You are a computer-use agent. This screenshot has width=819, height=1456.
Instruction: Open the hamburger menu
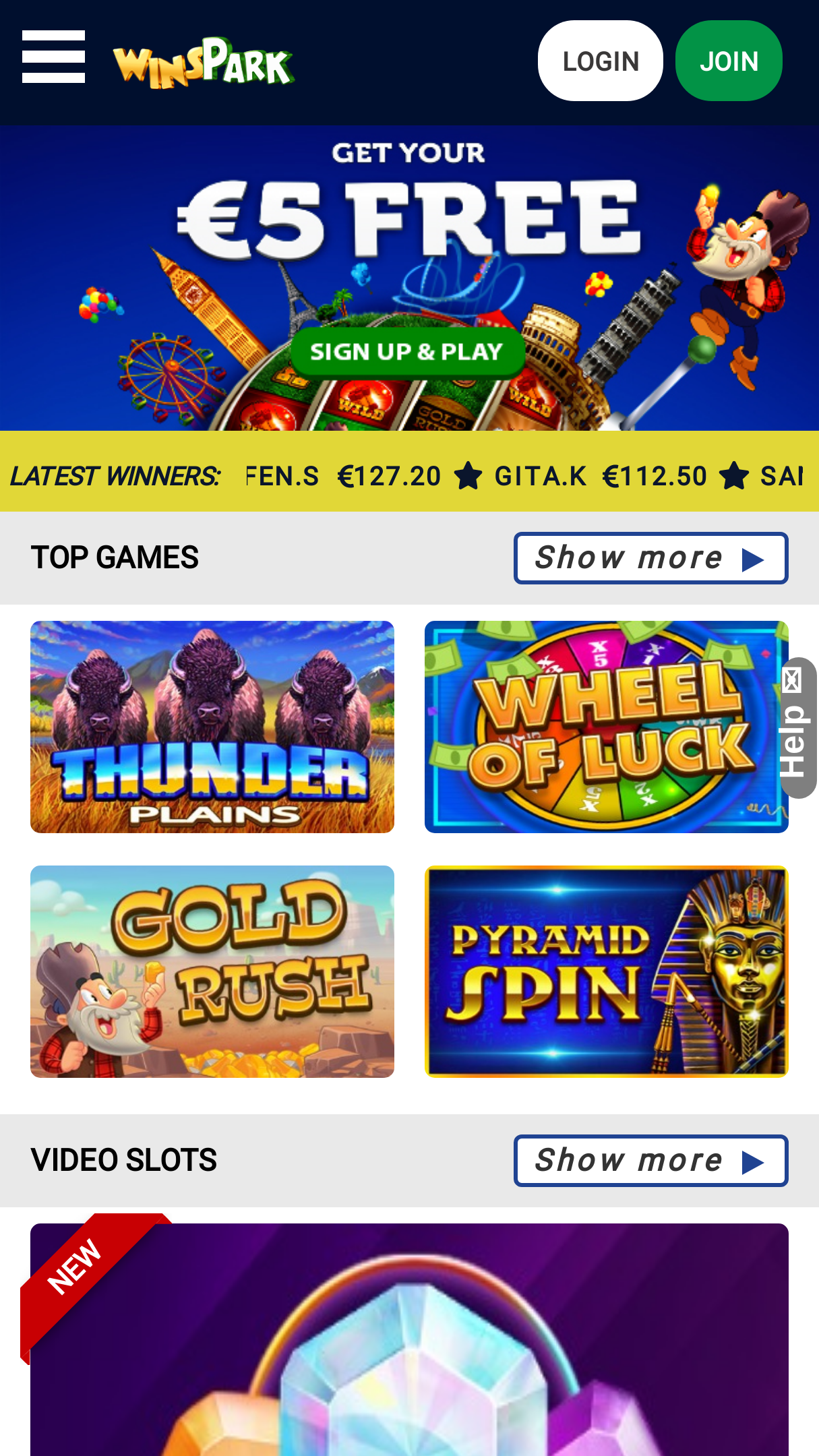point(53,57)
